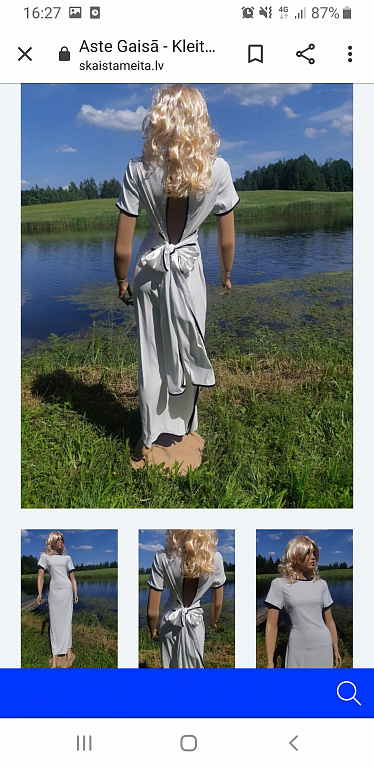Share this dress page
374x768 pixels.
305,54
